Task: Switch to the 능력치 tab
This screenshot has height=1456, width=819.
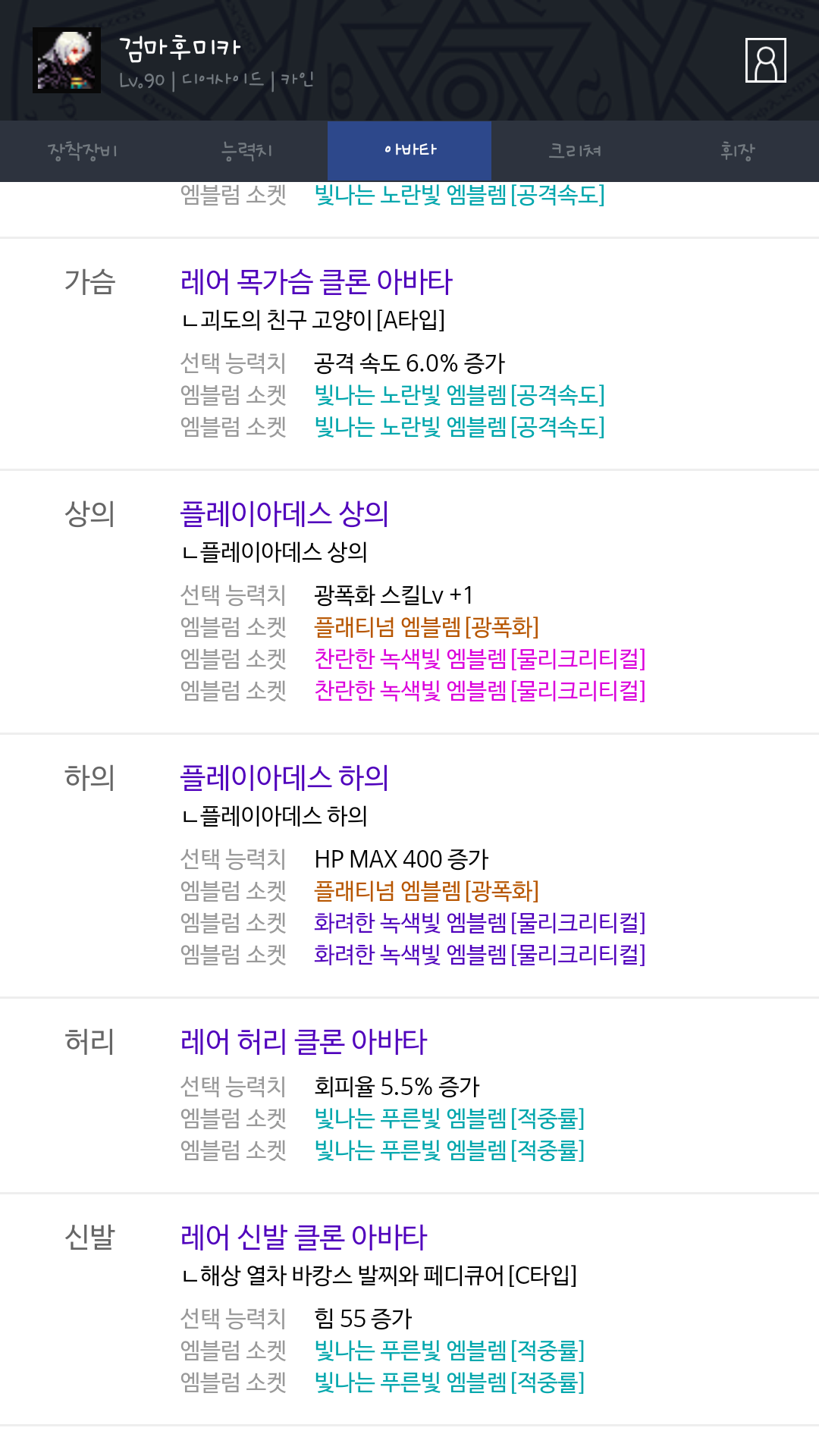Action: tap(246, 151)
